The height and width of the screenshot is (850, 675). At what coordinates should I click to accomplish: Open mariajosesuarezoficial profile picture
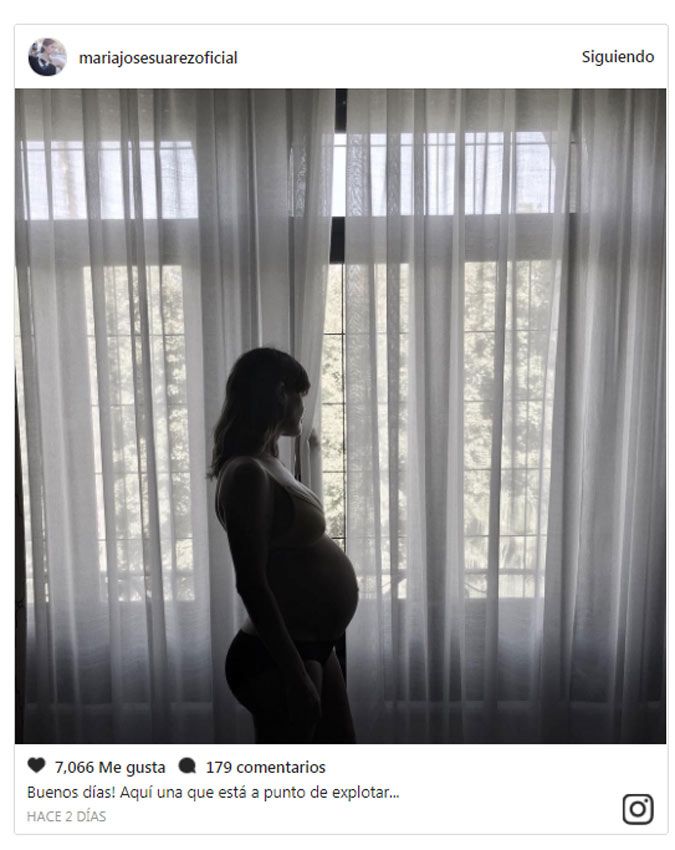(x=47, y=57)
